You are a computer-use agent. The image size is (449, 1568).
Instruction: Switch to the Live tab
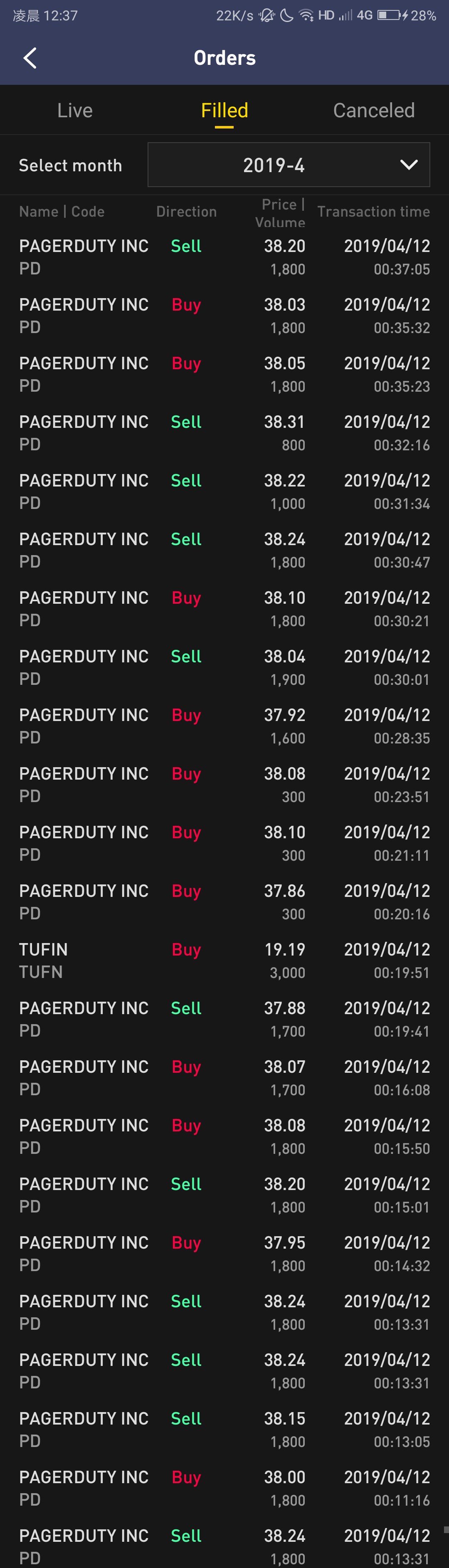(75, 110)
